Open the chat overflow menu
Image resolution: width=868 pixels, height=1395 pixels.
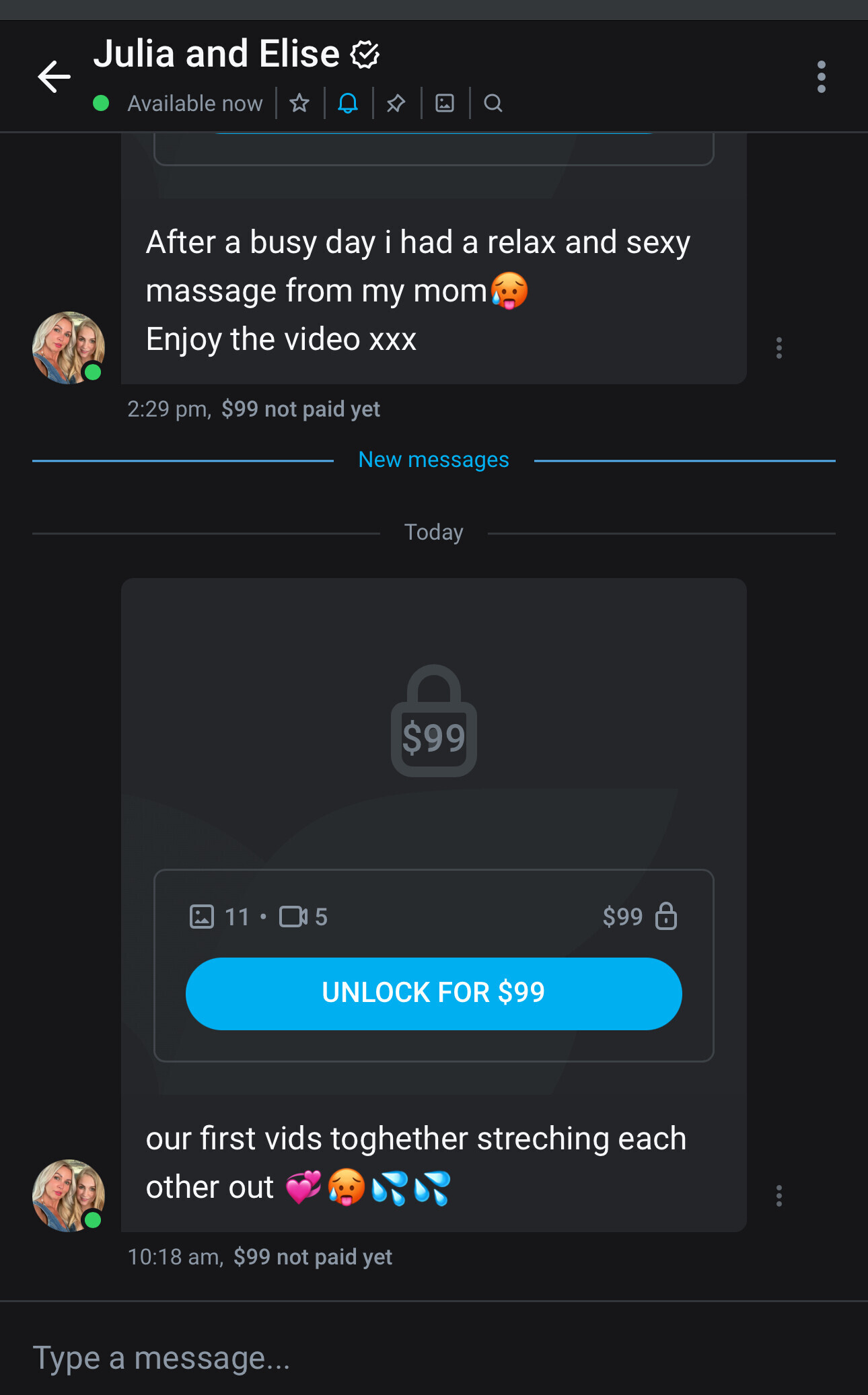(x=821, y=77)
